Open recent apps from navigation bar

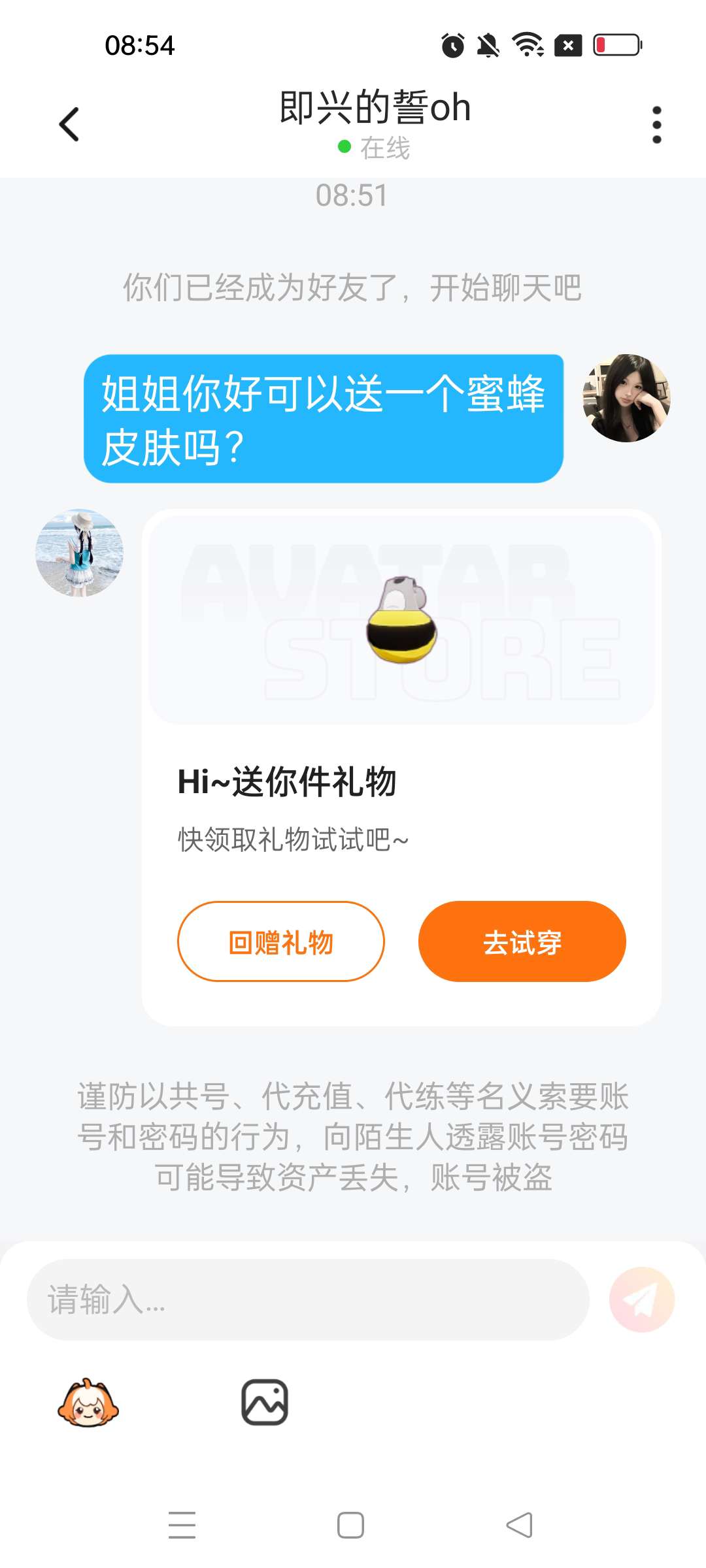(x=182, y=1526)
